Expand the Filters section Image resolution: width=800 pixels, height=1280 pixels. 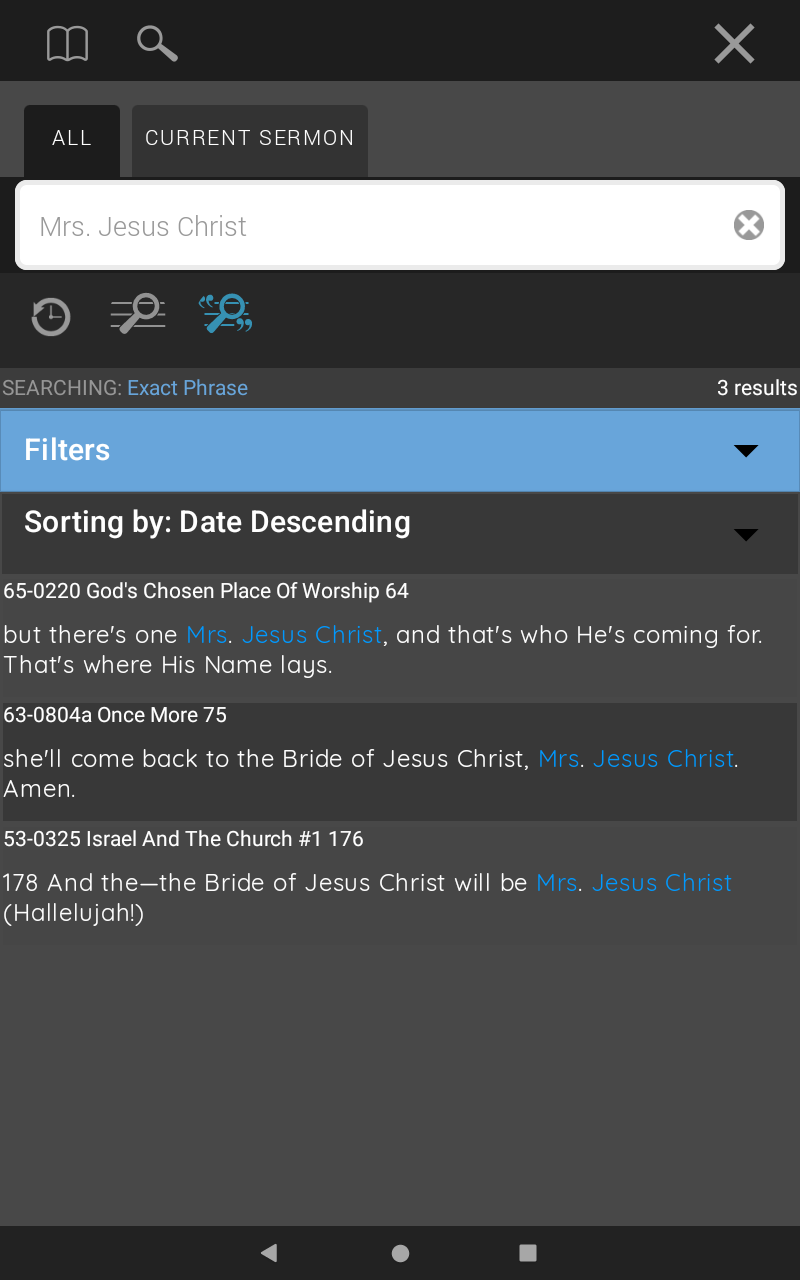pos(400,450)
